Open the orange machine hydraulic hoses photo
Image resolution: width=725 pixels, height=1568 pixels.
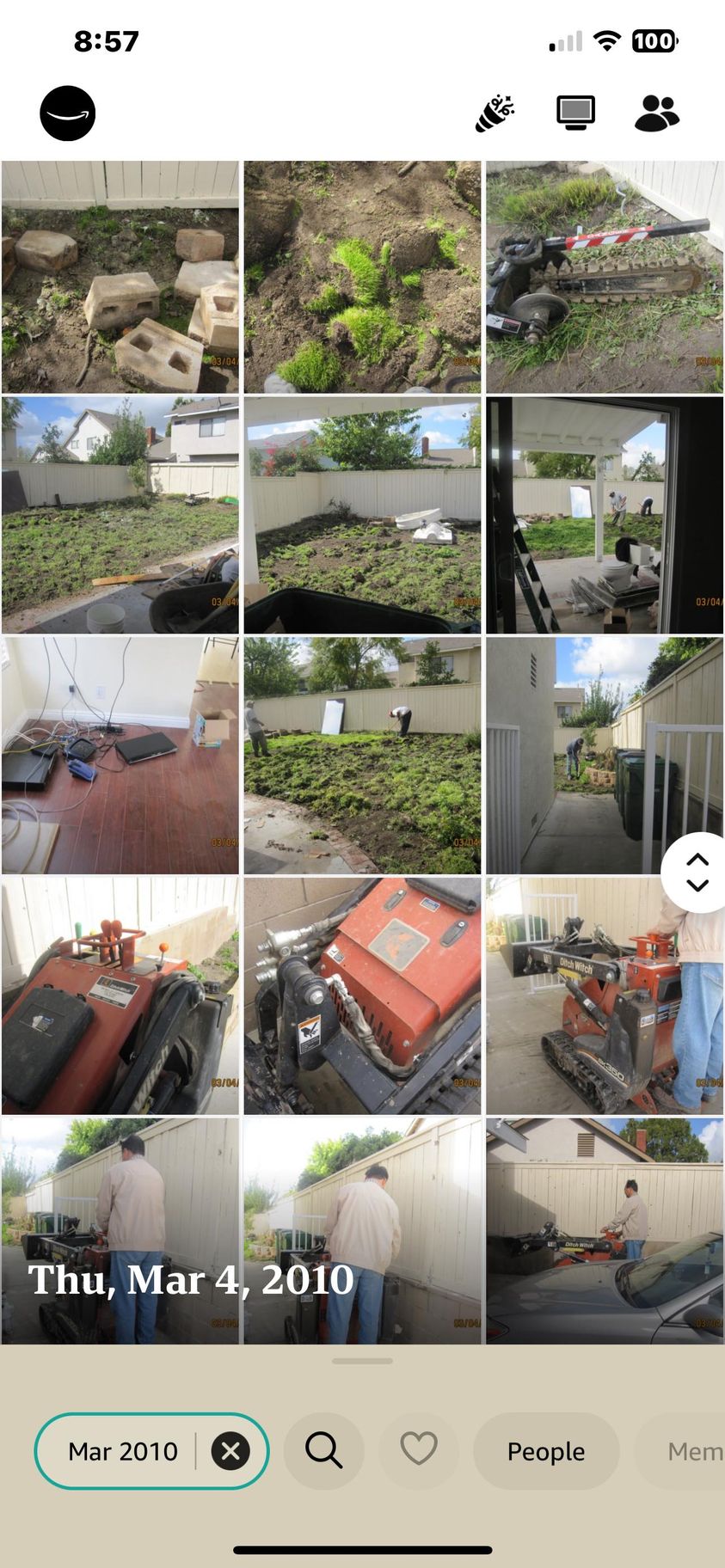coord(362,995)
